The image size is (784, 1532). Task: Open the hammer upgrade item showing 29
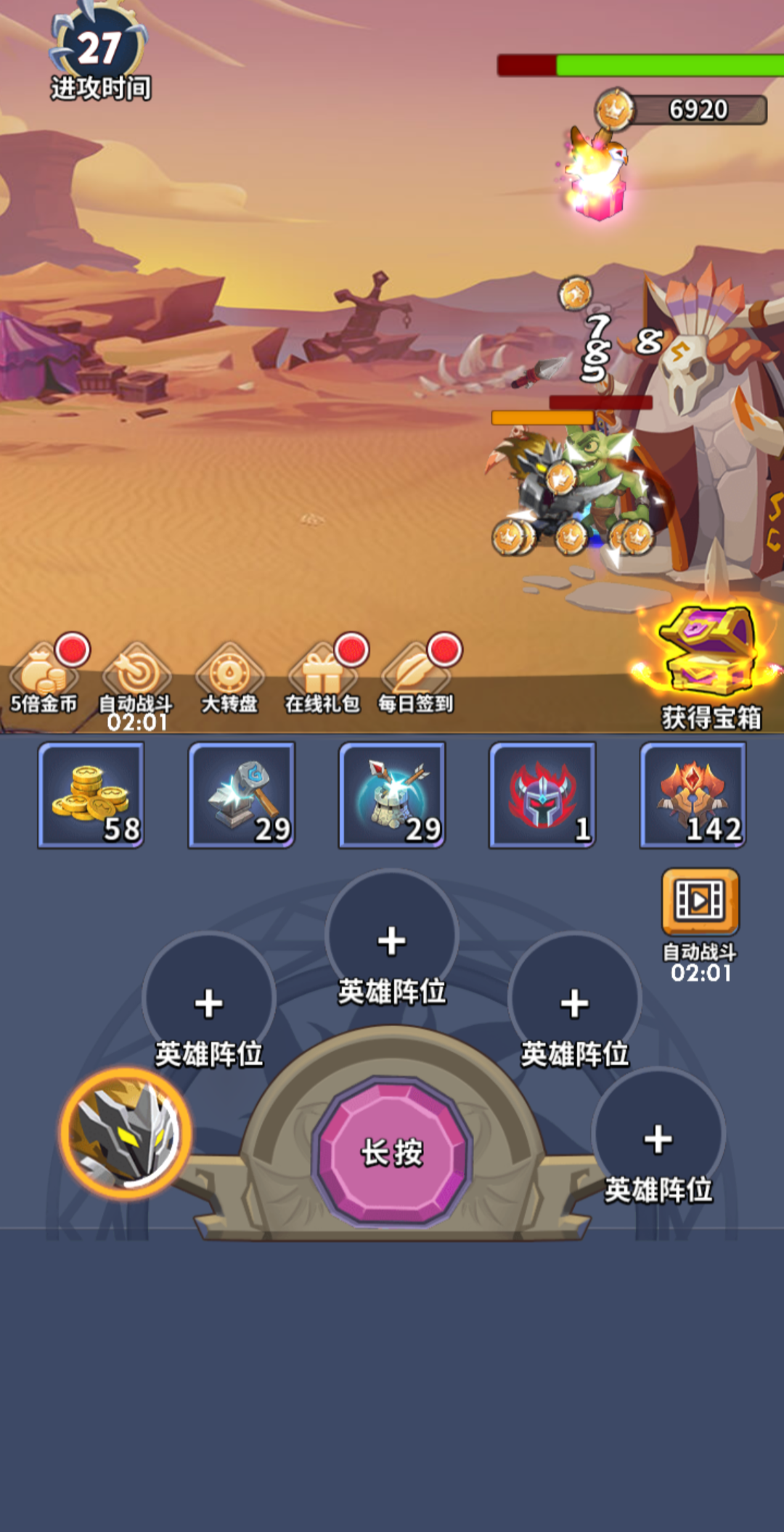point(242,795)
